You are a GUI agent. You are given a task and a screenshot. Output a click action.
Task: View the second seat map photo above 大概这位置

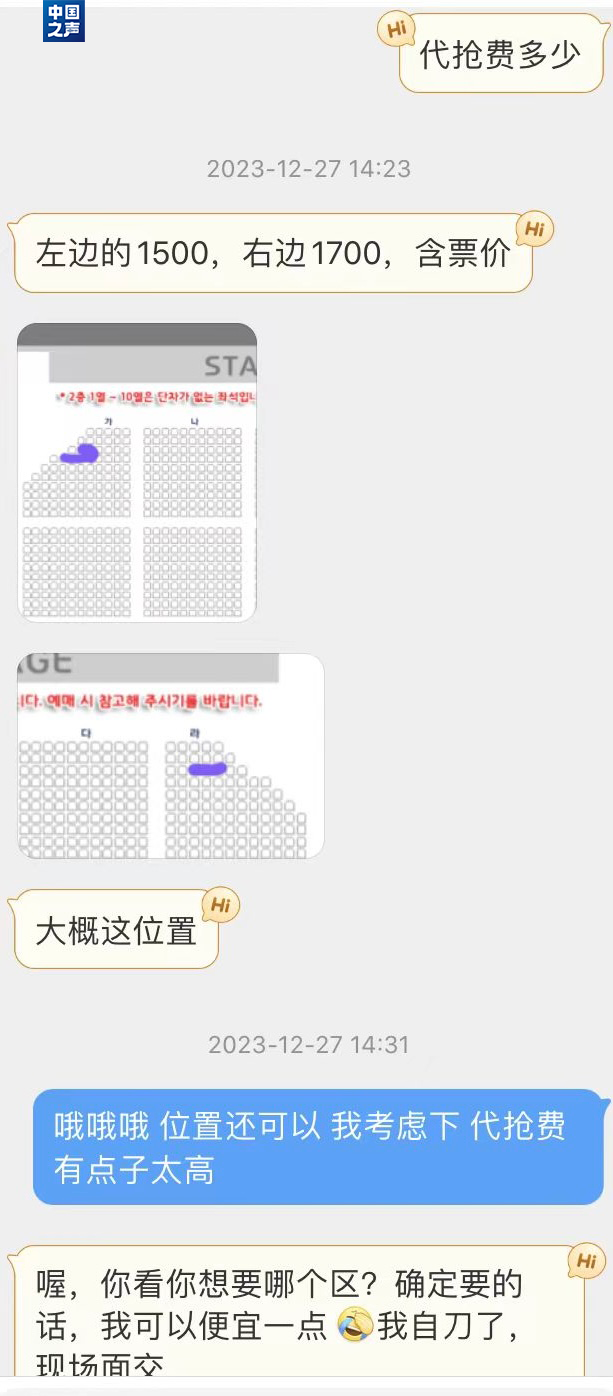click(170, 756)
